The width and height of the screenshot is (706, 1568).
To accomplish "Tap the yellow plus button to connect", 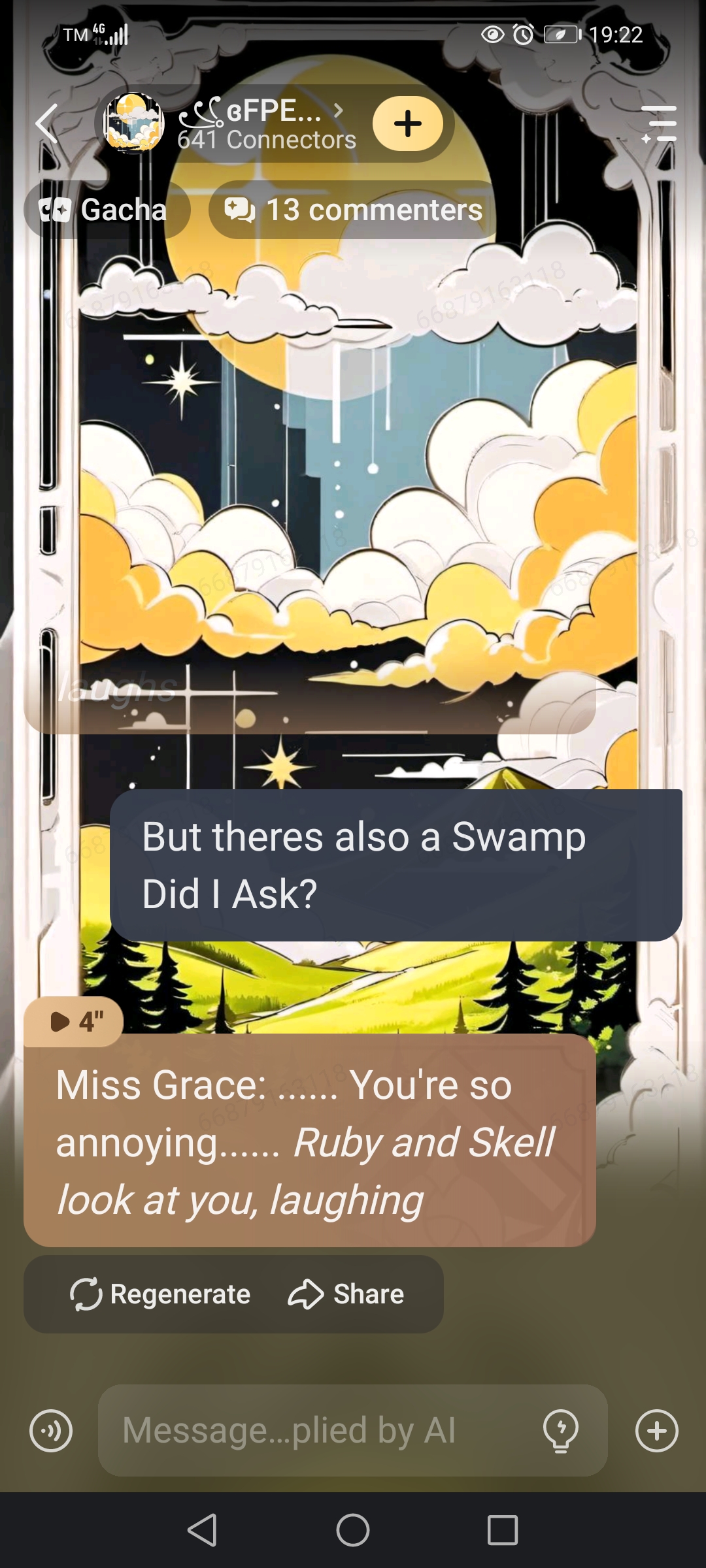I will tap(407, 123).
